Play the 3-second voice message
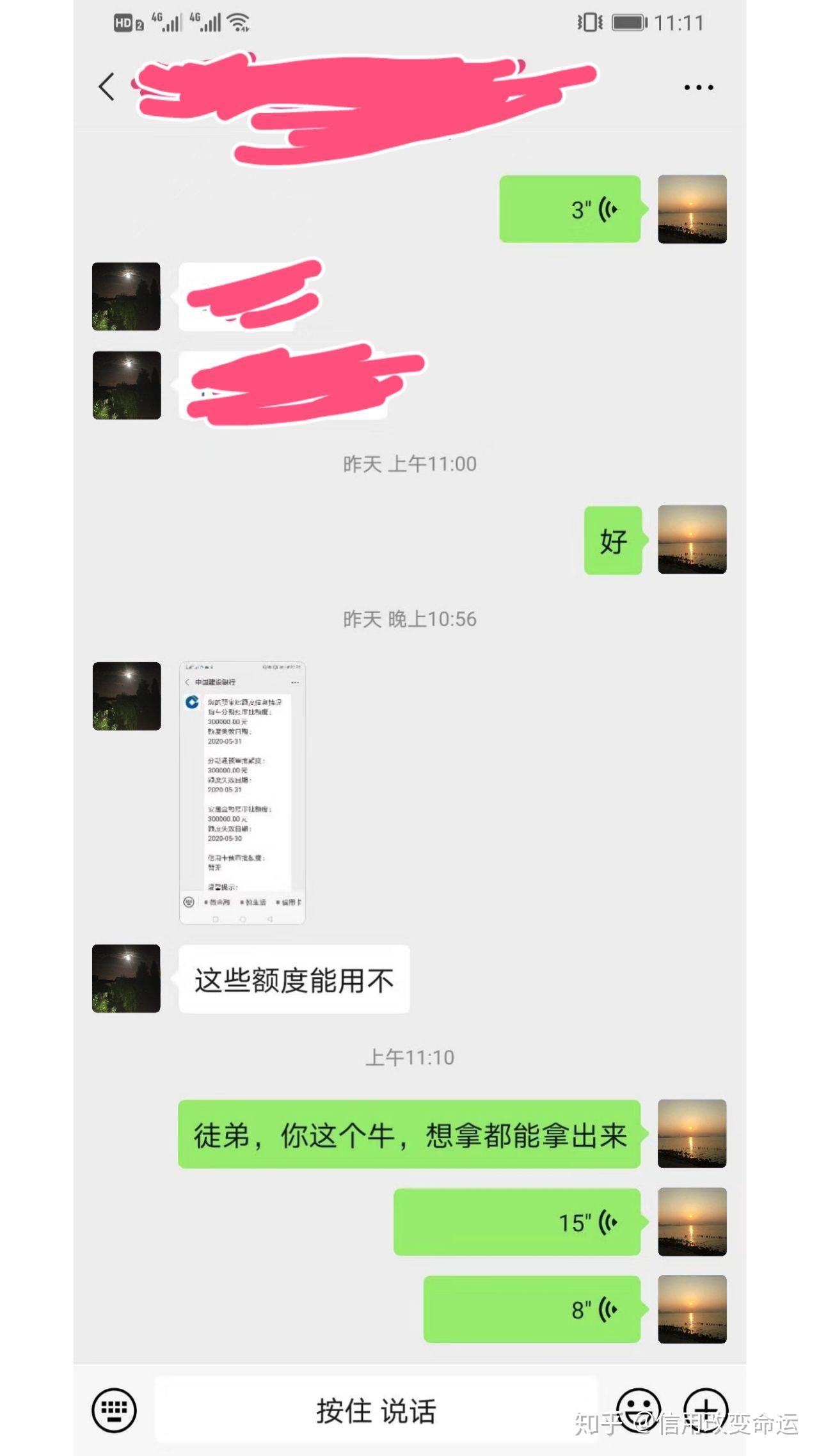The image size is (819, 1456). pyautogui.click(x=570, y=209)
